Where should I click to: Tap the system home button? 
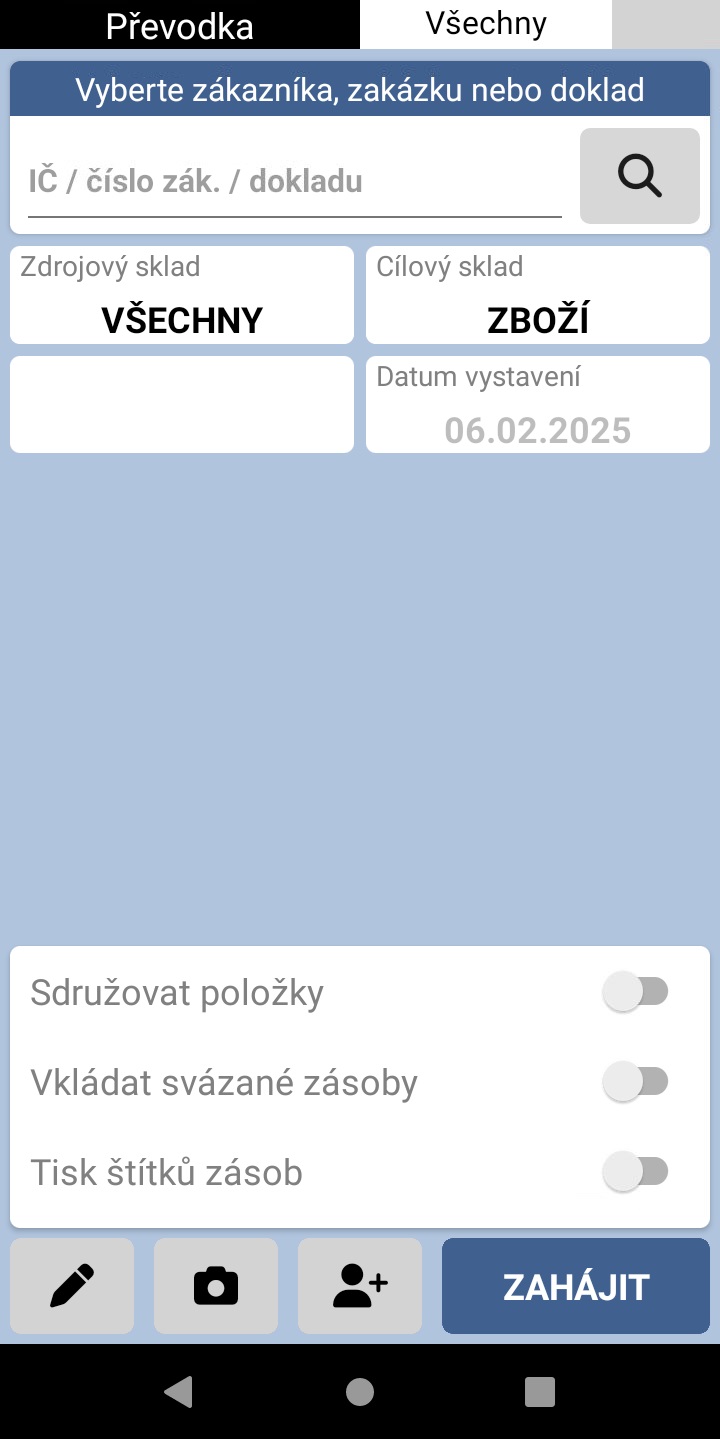click(x=360, y=1391)
